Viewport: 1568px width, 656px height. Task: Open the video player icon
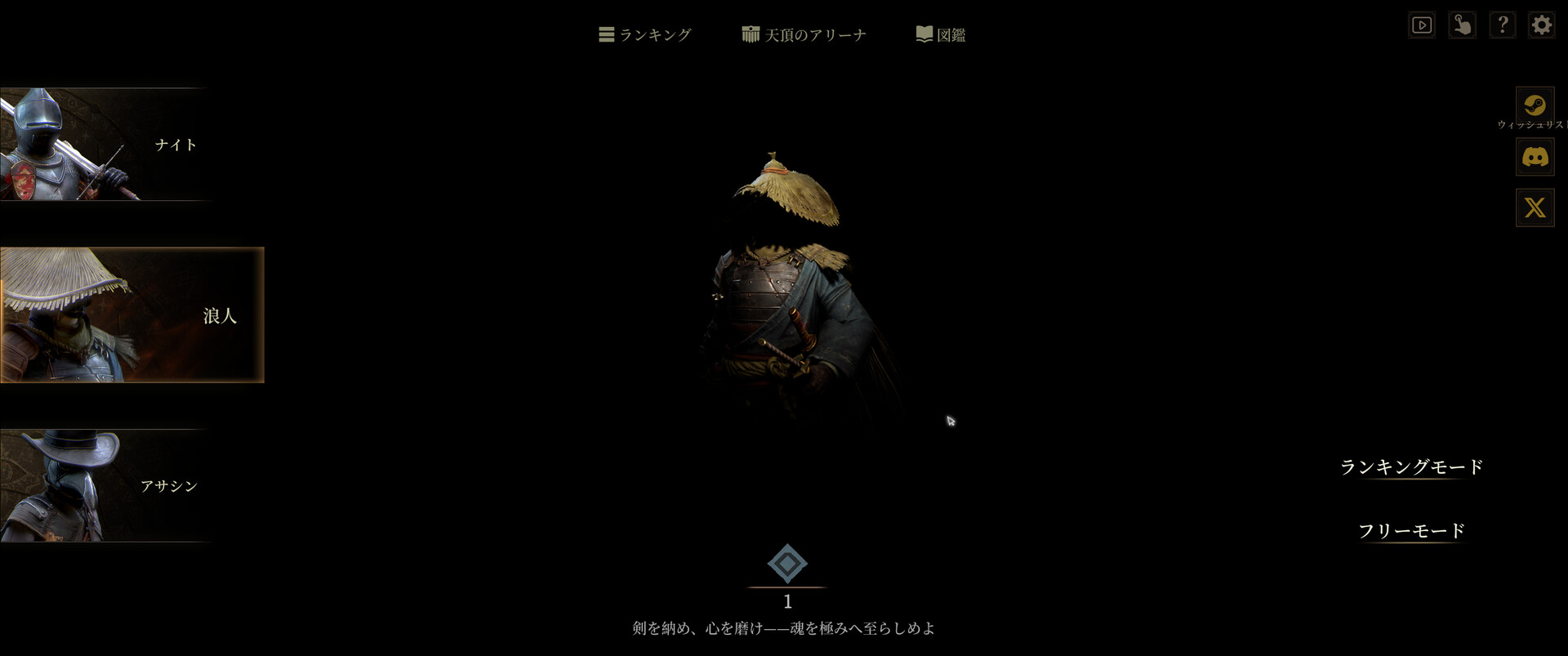click(x=1422, y=25)
